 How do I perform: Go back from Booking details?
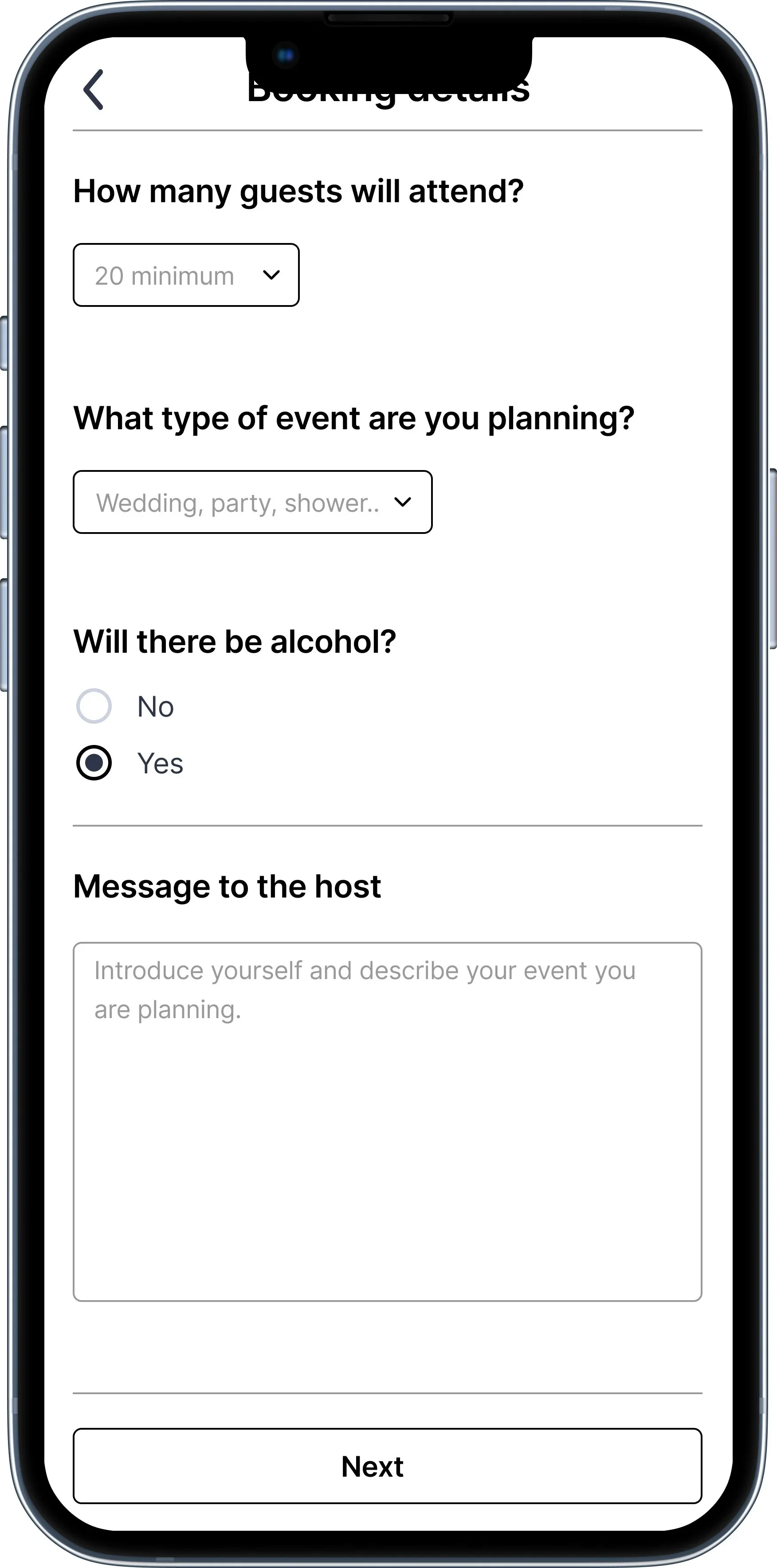[94, 90]
